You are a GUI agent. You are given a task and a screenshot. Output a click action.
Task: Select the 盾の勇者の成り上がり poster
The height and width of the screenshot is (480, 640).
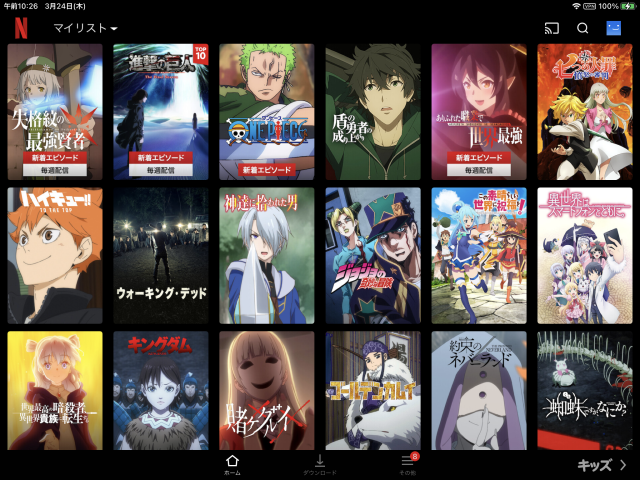click(373, 110)
